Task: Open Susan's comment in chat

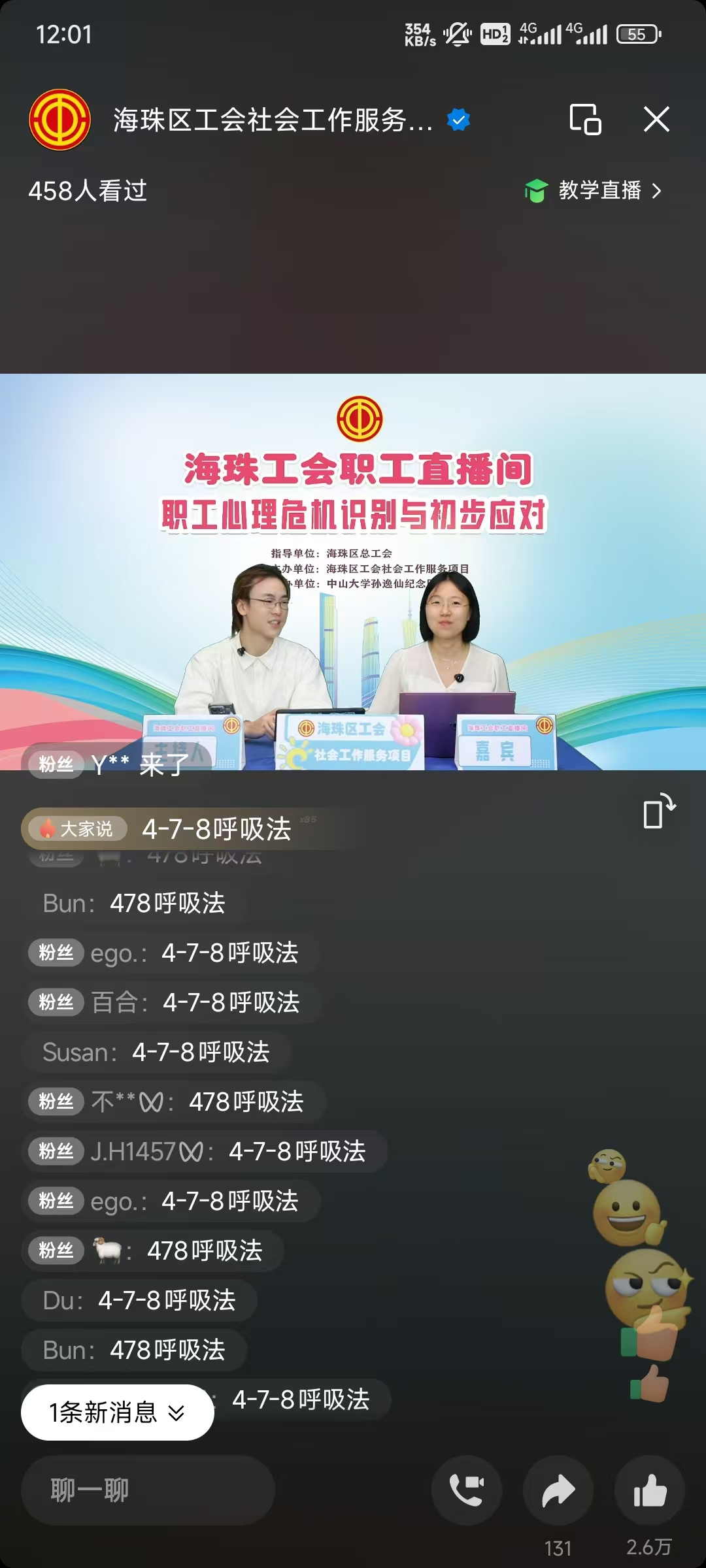Action: click(x=157, y=1053)
